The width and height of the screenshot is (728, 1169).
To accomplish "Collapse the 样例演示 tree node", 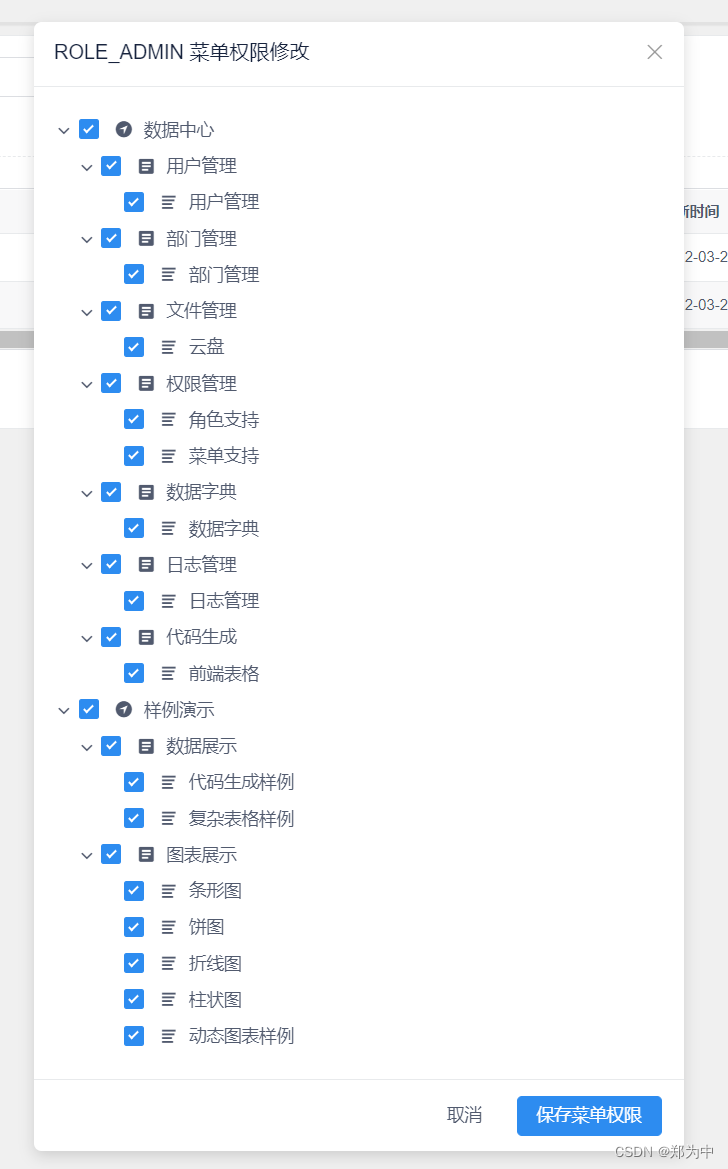I will coord(64,710).
